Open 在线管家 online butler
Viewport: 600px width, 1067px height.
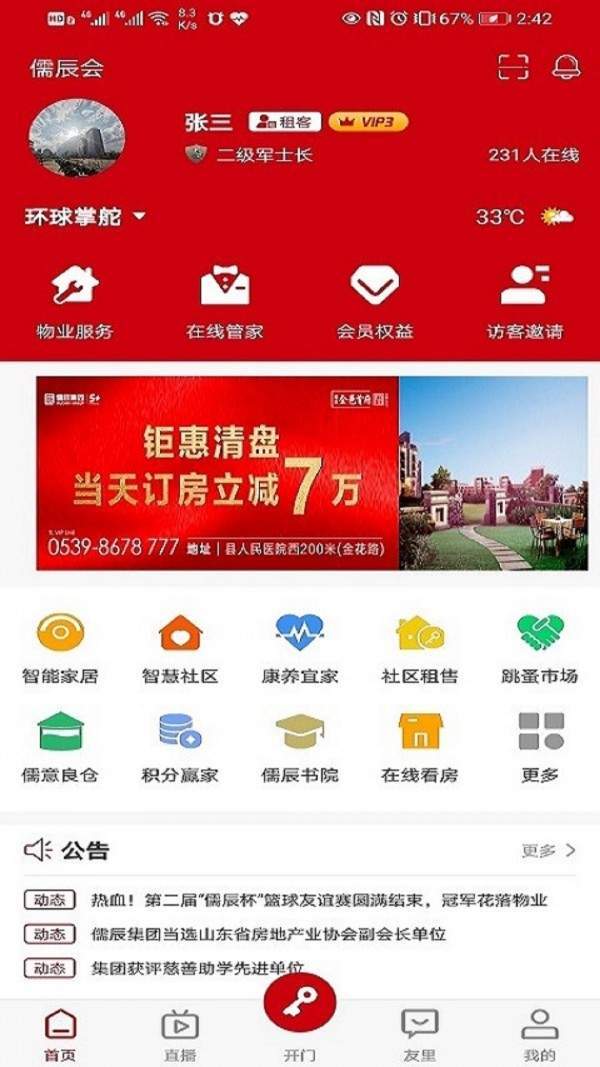[225, 302]
